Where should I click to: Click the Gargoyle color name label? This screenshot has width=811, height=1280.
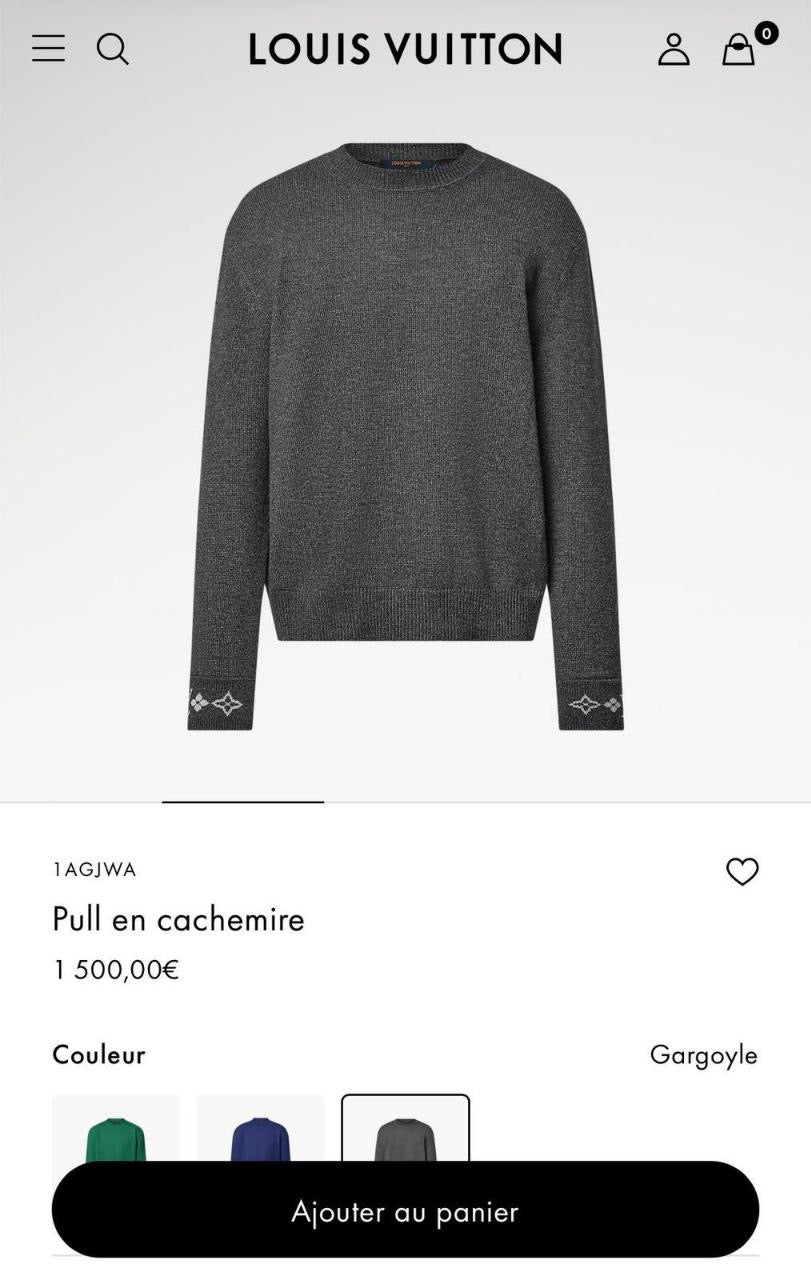pos(704,1054)
